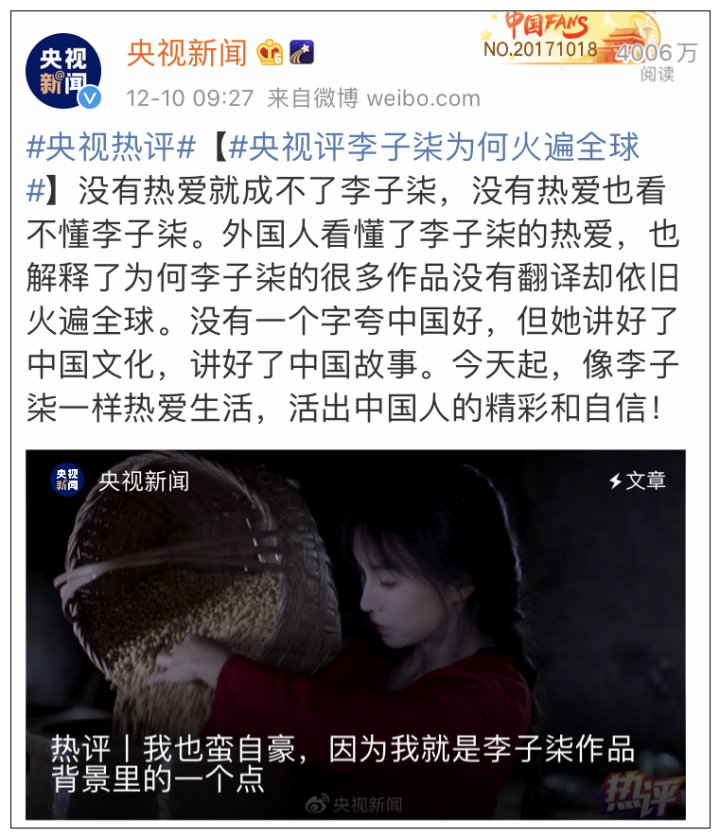
Task: Tap the 央视新闻 account name
Action: pyautogui.click(x=187, y=53)
